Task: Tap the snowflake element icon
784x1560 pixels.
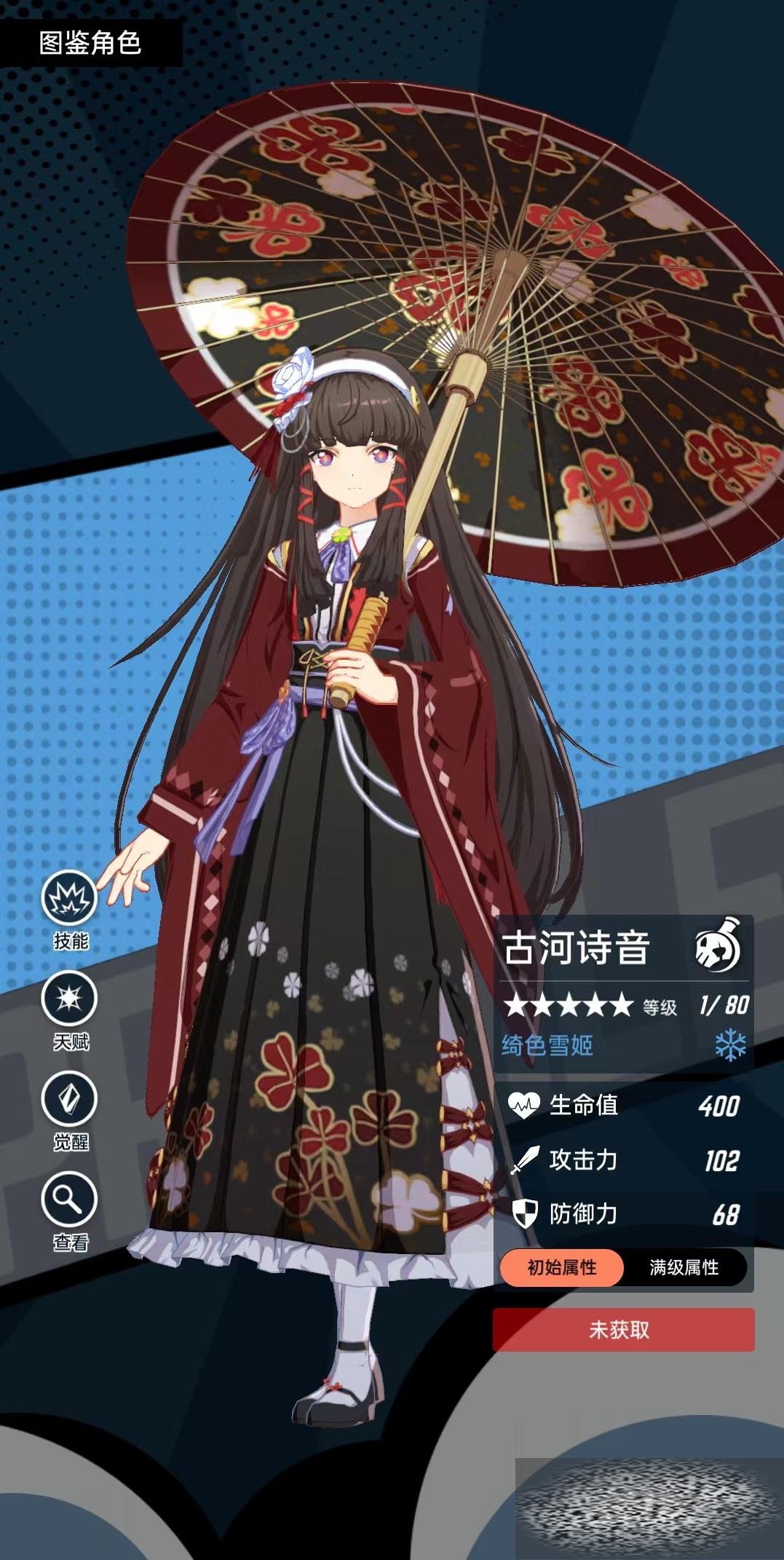Action: tap(729, 1046)
